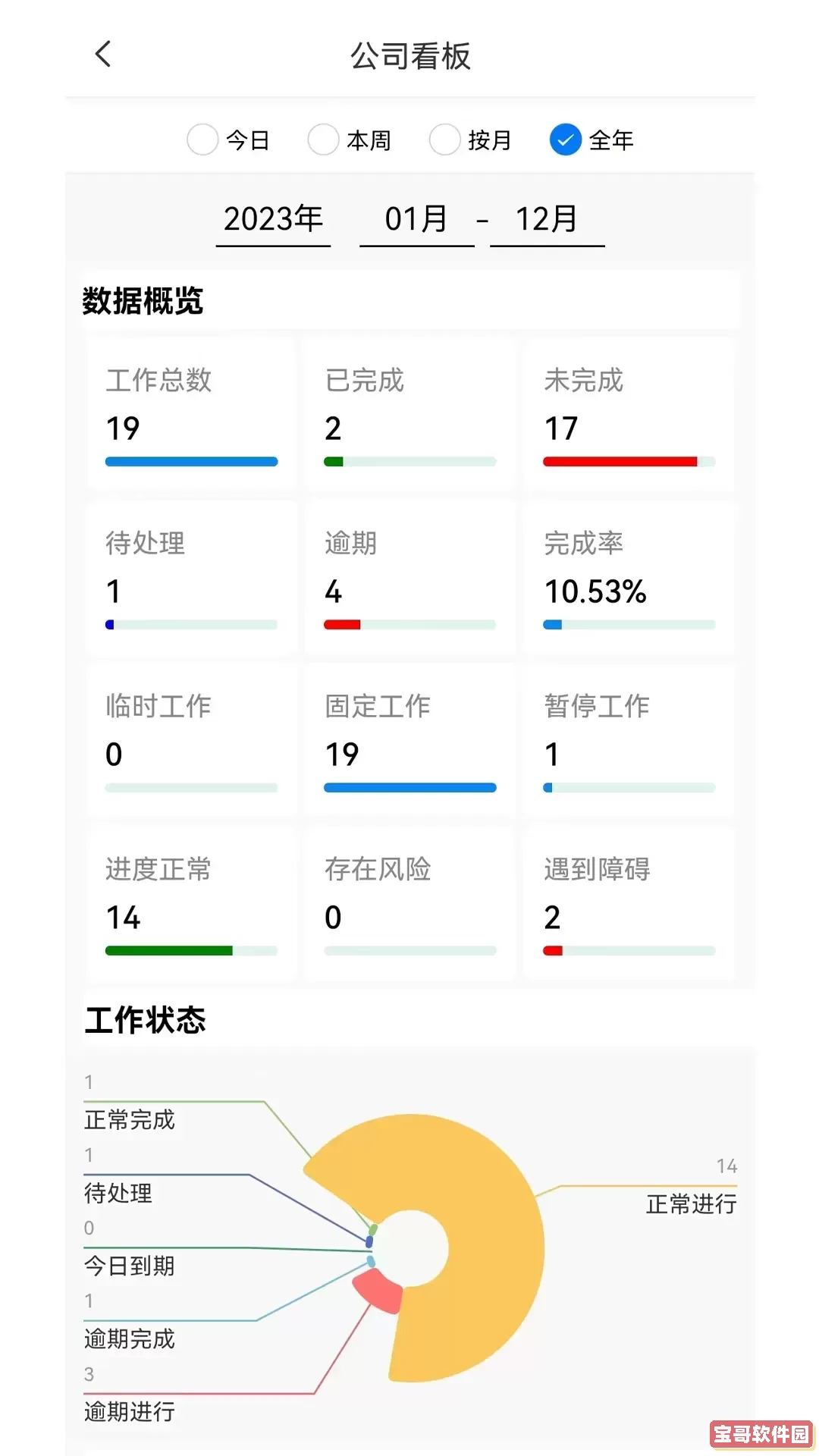Open the end month 12月 selector
The height and width of the screenshot is (1456, 819).
point(547,220)
